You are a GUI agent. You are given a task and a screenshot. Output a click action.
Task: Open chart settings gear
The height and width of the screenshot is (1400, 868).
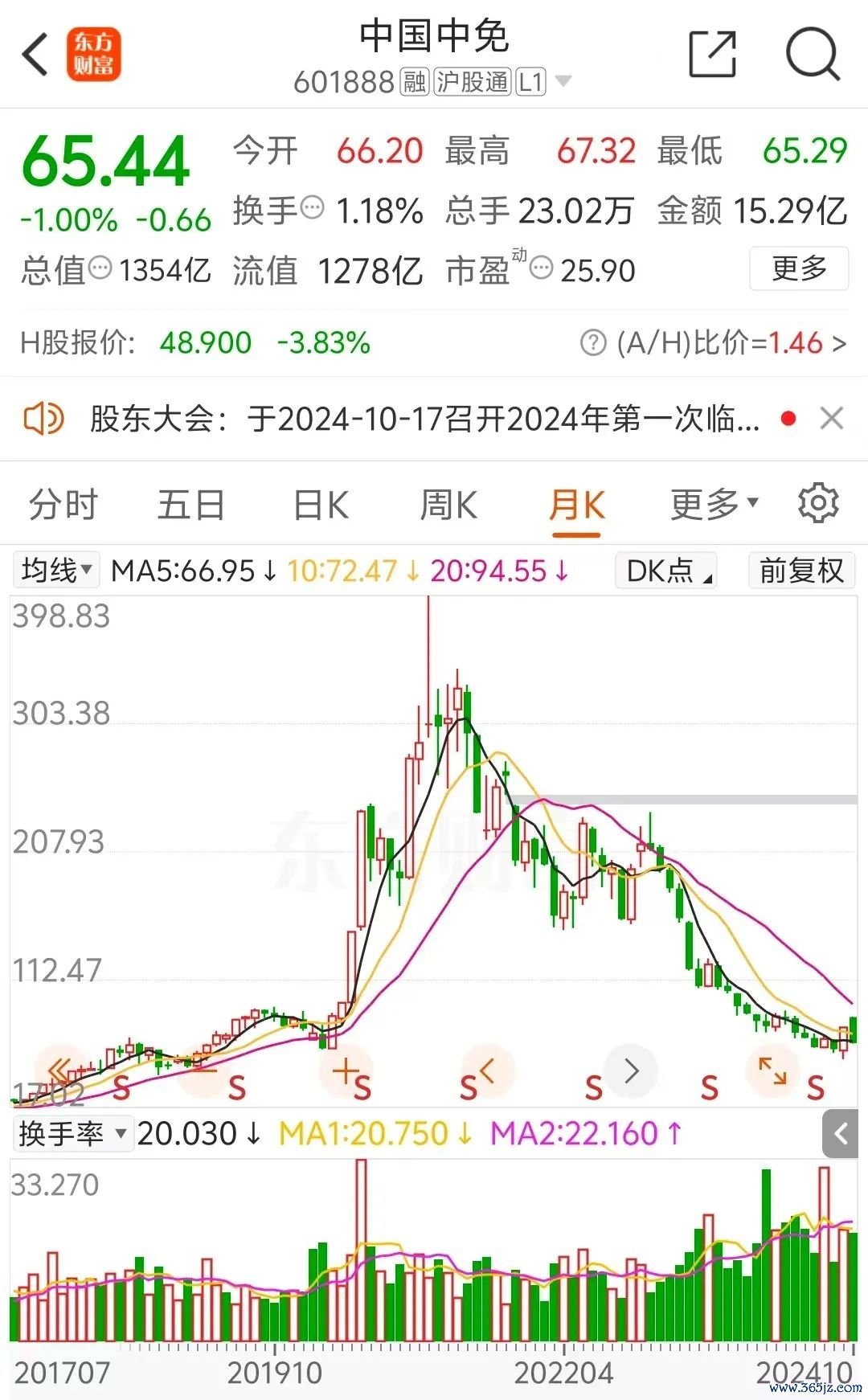(x=818, y=504)
